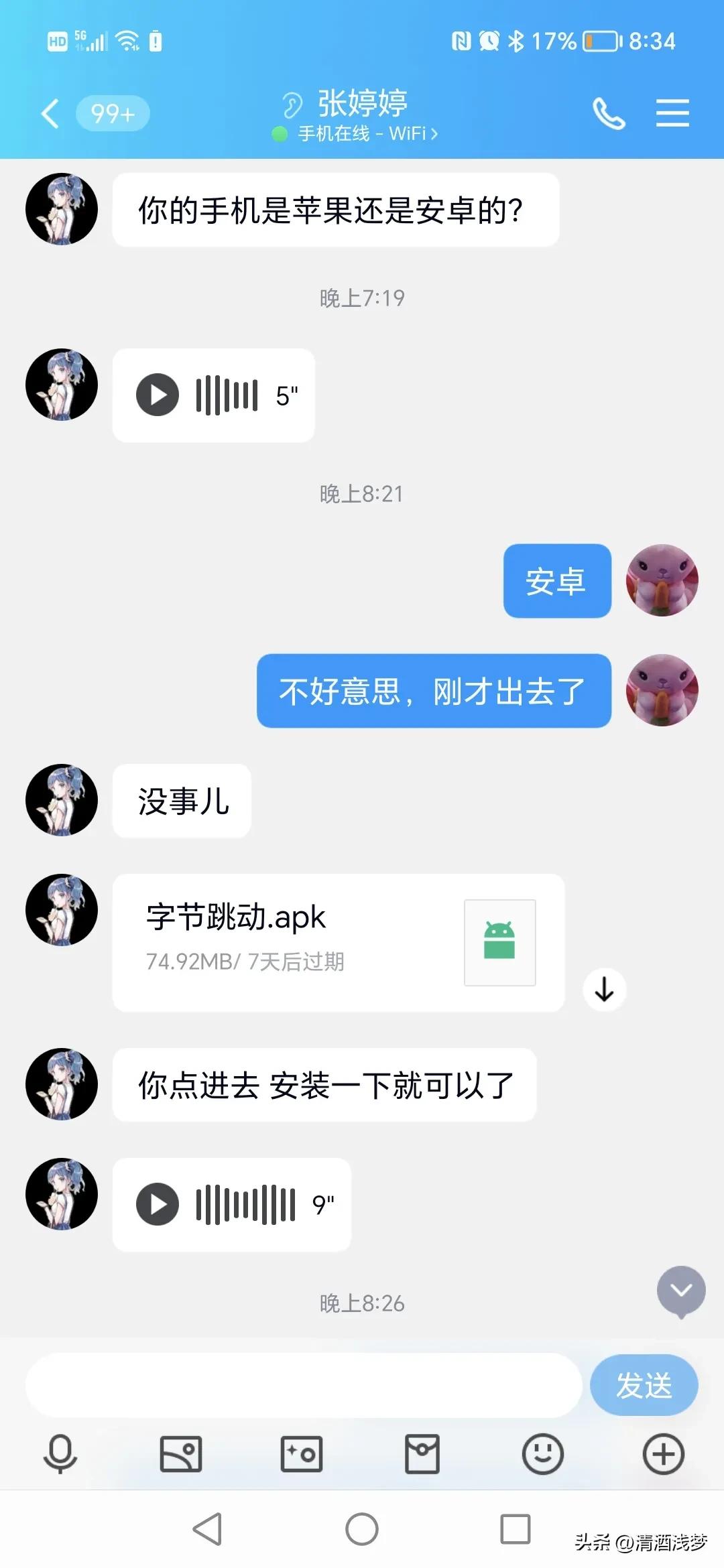Open the camera icon in chat toolbar
Screen dimensions: 724x1568
[x=300, y=1454]
